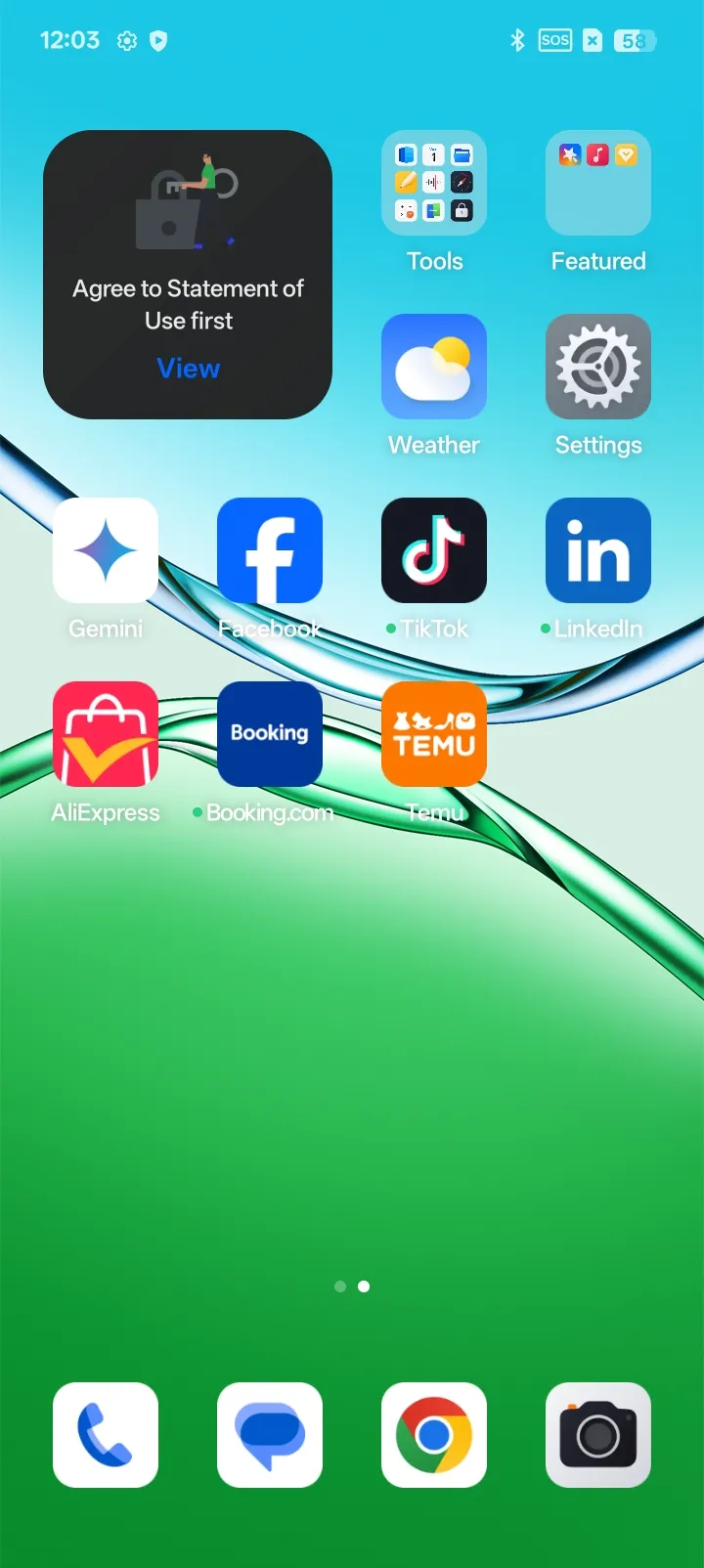Viewport: 704px width, 1568px height.
Task: Launch the AliExpress app
Action: tap(106, 734)
